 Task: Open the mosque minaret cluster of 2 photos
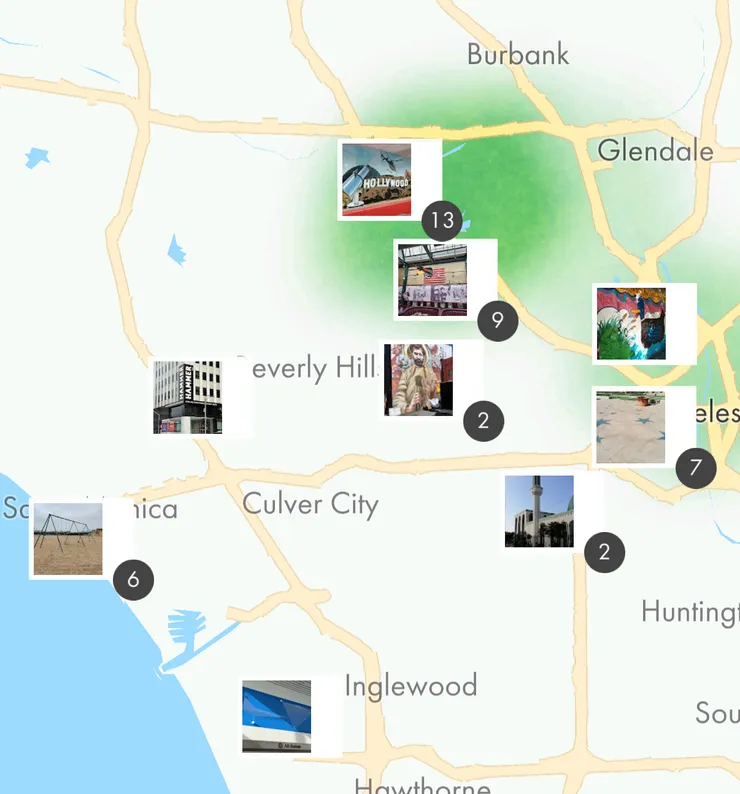540,511
